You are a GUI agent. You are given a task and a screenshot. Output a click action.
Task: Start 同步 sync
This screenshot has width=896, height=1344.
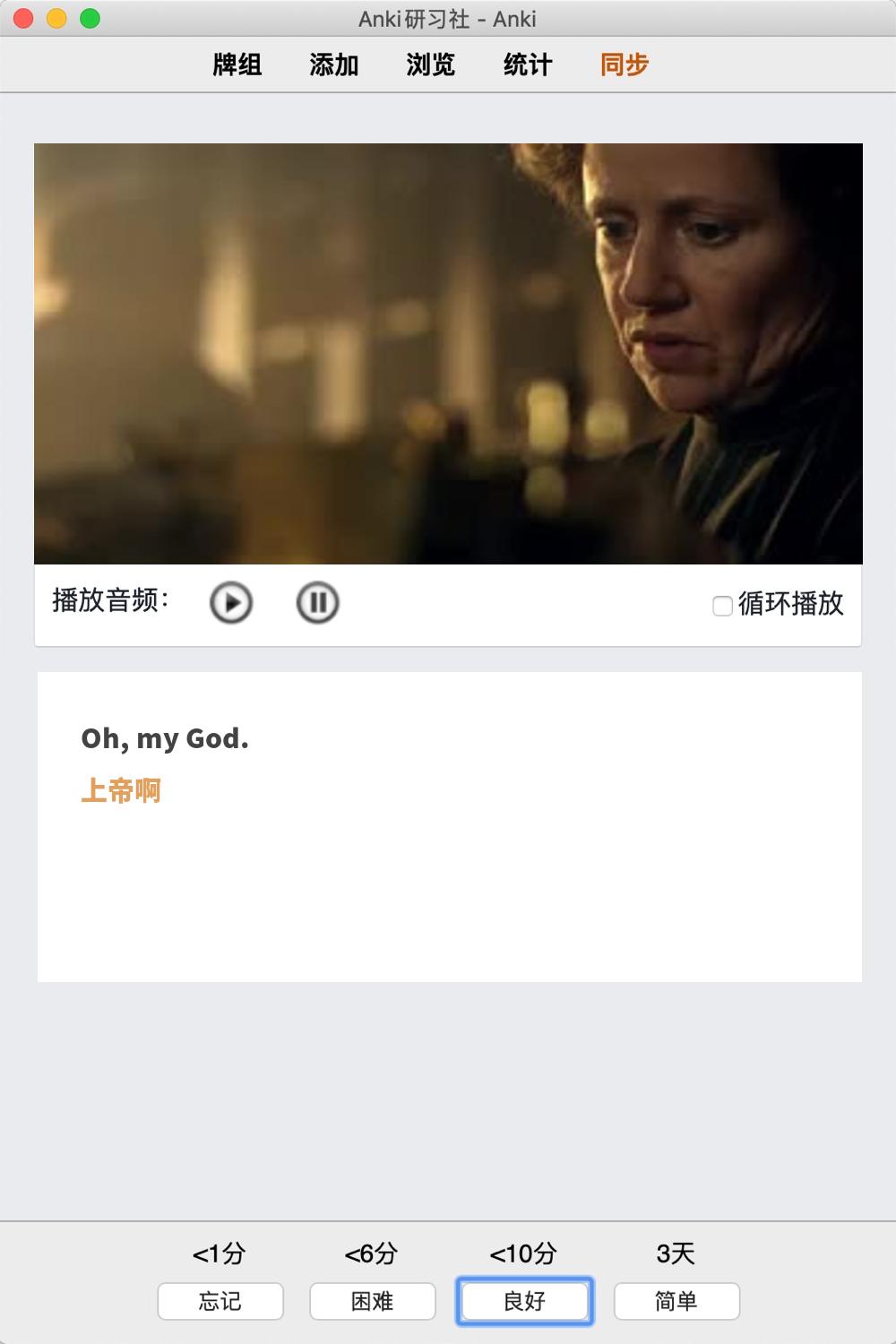(x=625, y=65)
